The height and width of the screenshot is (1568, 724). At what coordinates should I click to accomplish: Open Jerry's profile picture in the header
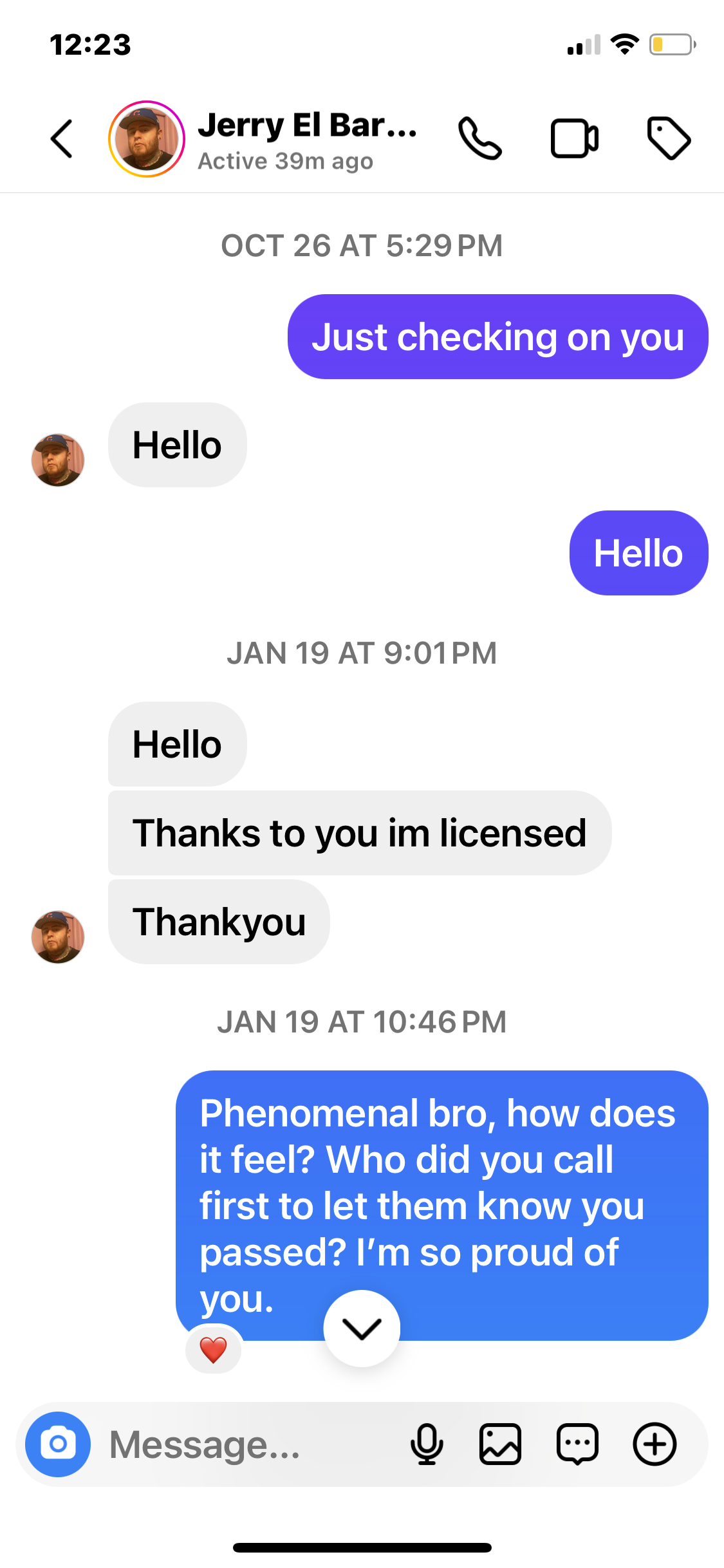click(147, 139)
